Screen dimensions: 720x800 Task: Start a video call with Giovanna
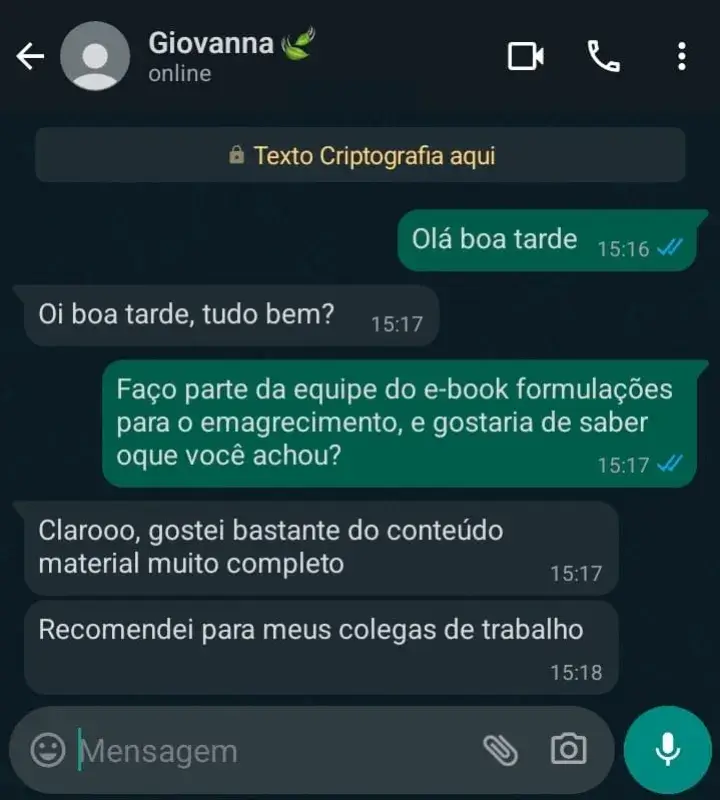coord(525,56)
